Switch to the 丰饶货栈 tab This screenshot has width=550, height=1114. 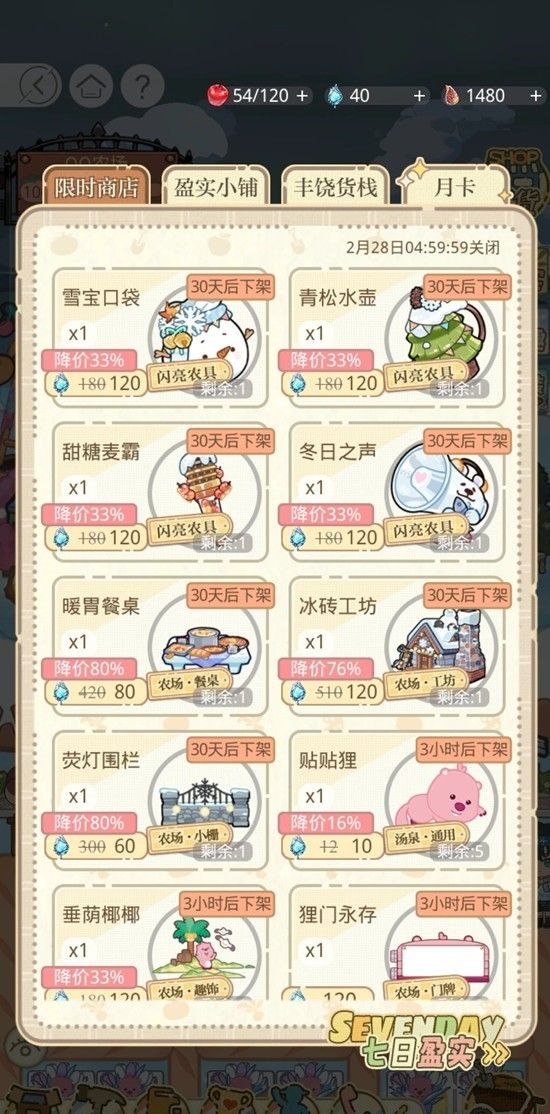[335, 188]
